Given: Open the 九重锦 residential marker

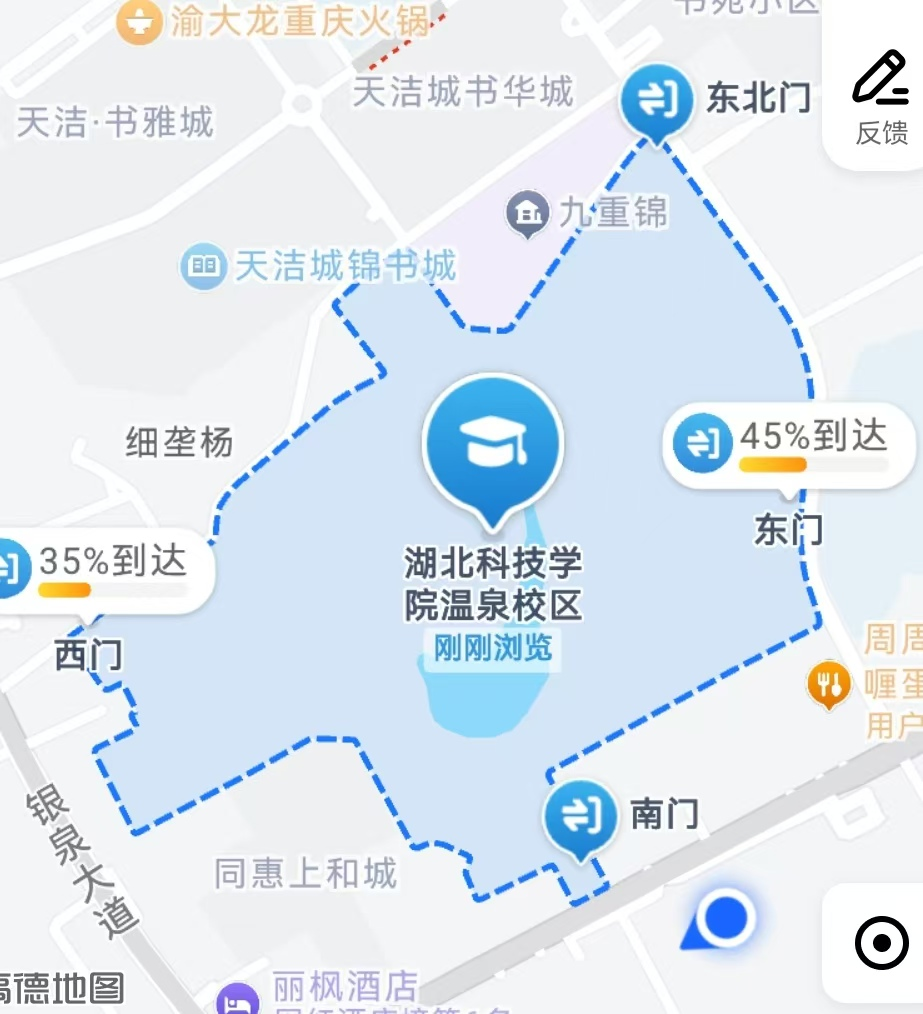Looking at the screenshot, I should (x=526, y=213).
